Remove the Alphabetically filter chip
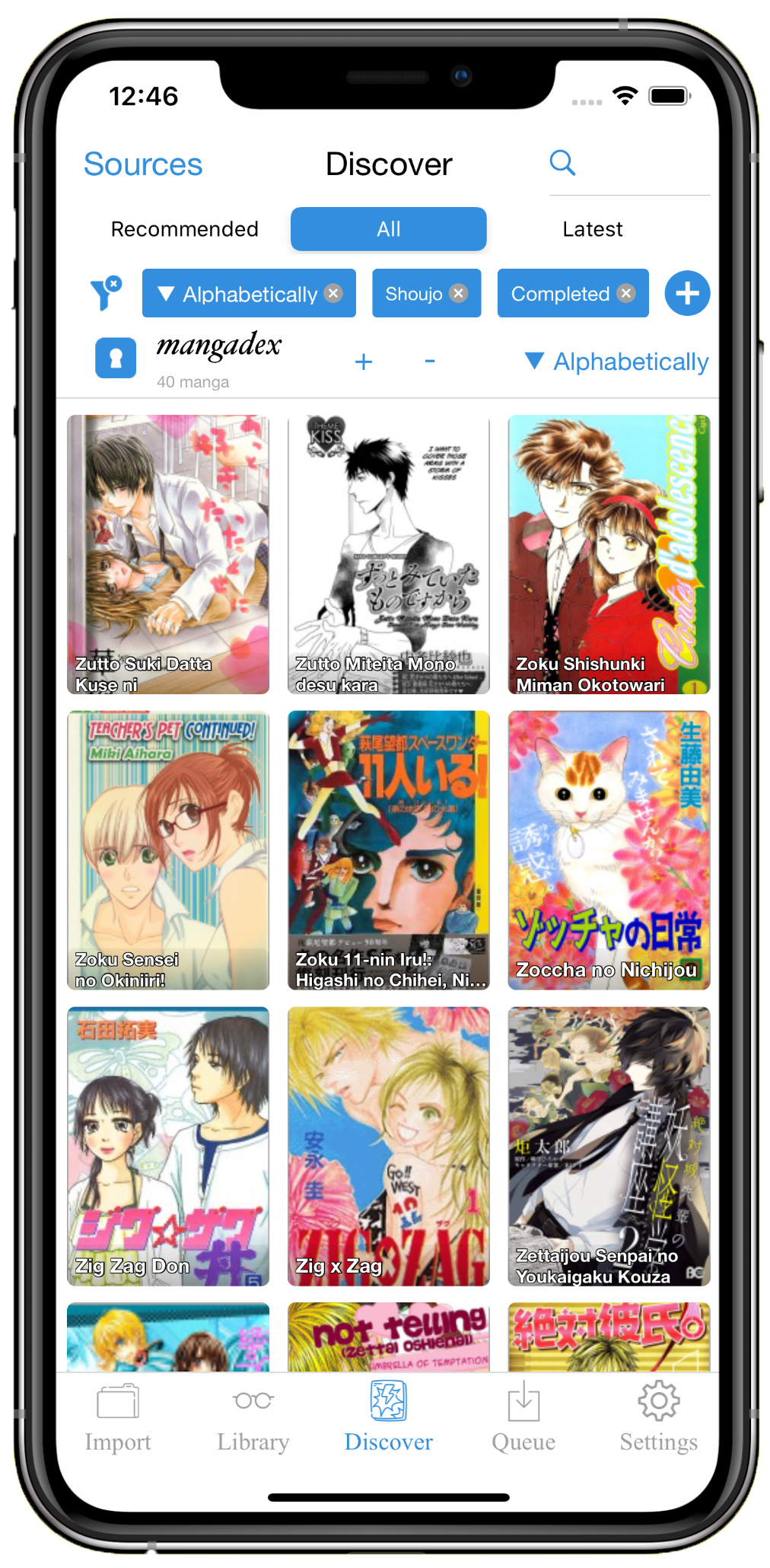Viewport: 770px width, 1568px height. [333, 293]
